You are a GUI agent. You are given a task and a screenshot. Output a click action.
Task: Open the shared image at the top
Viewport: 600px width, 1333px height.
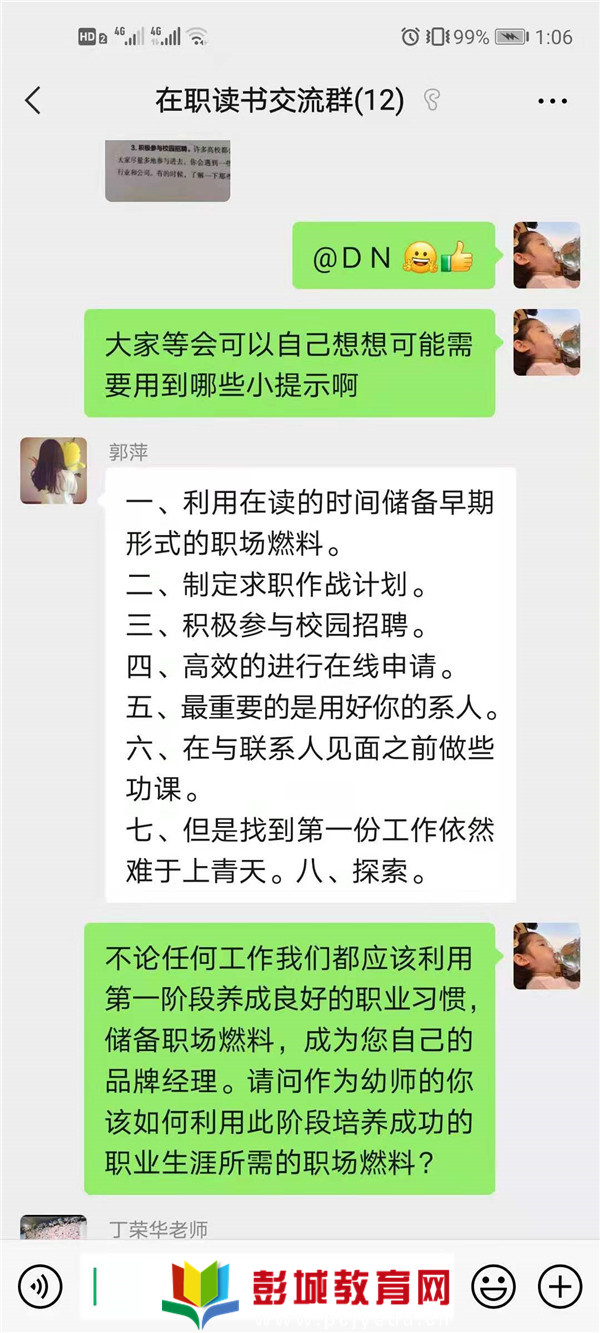click(168, 170)
